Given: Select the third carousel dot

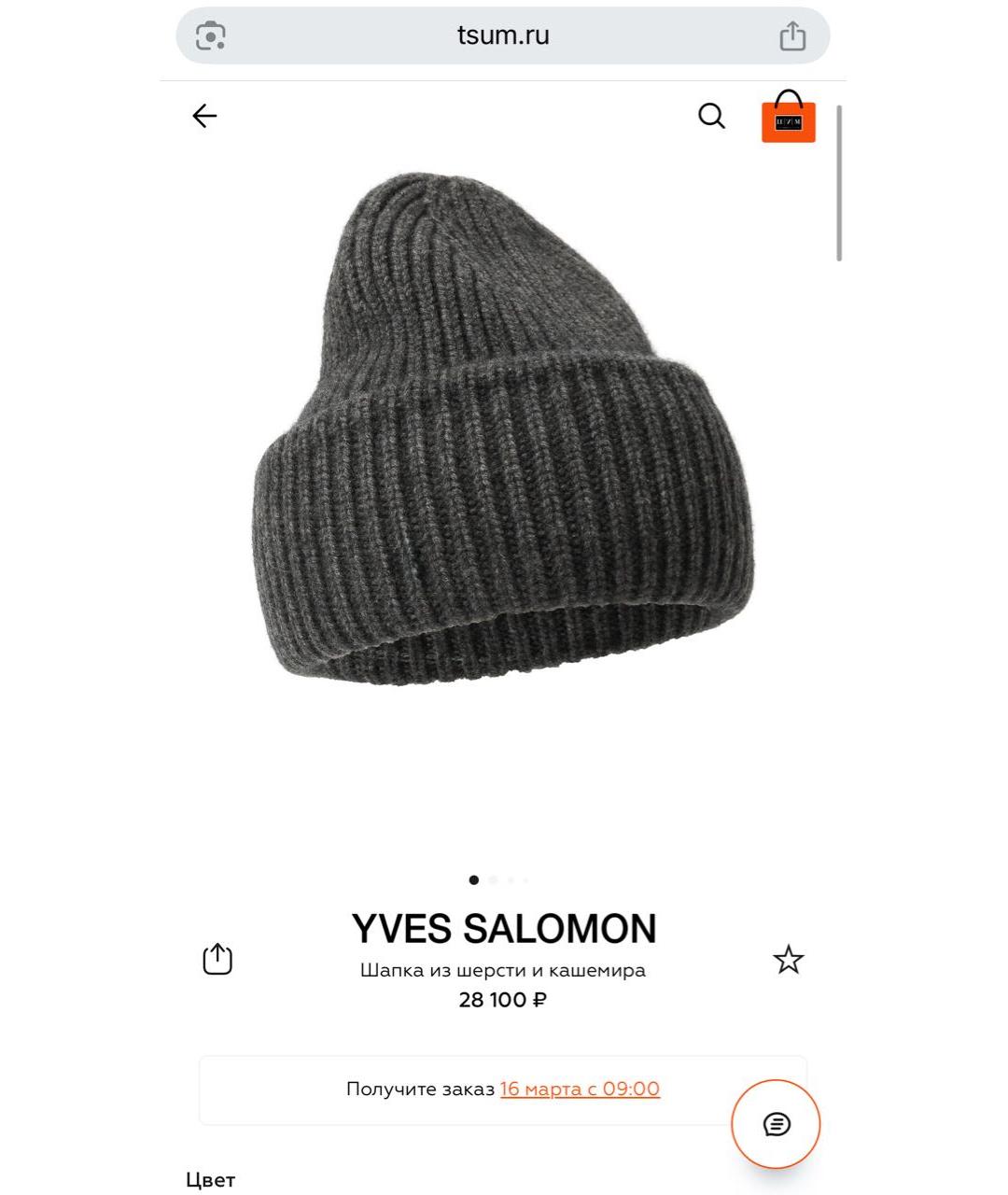Looking at the screenshot, I should coord(511,879).
